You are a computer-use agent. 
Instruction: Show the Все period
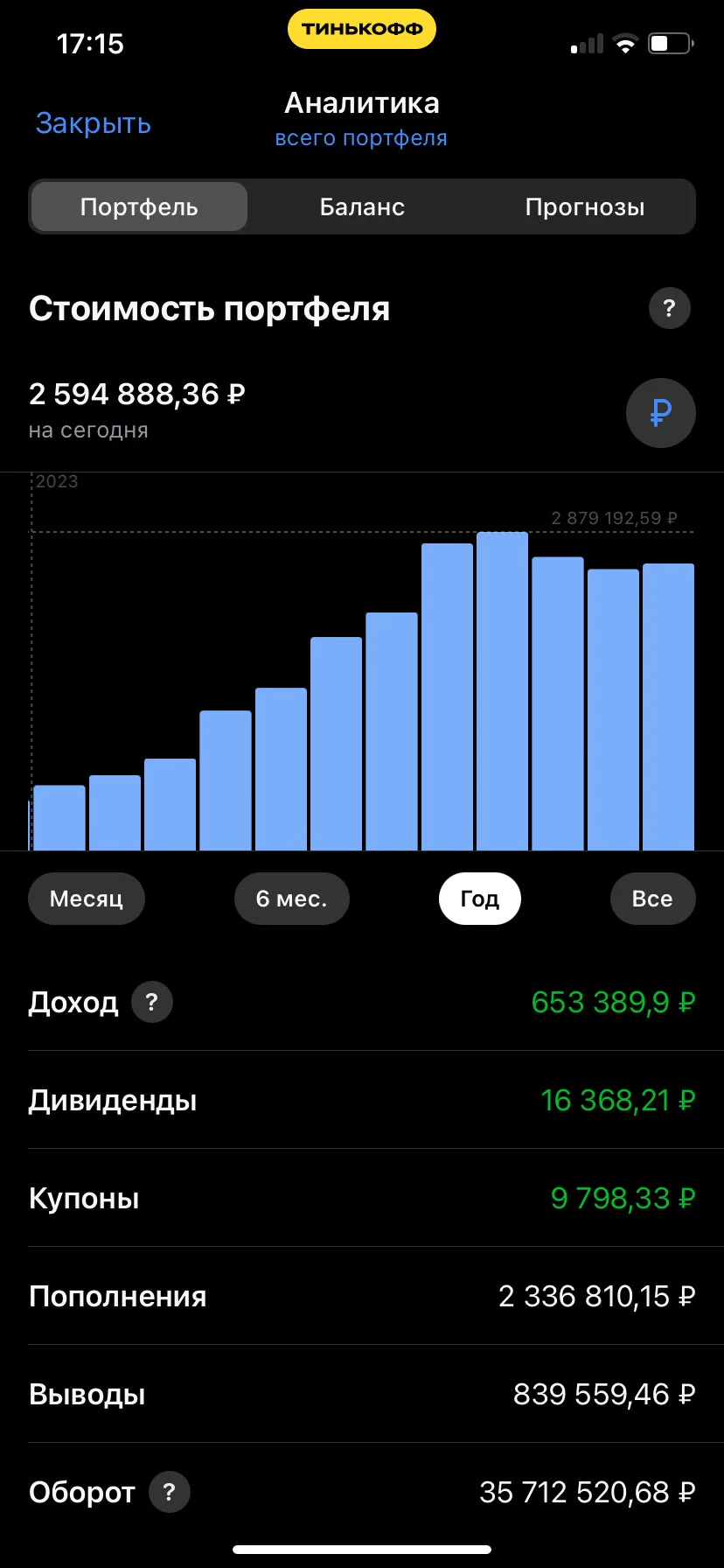tap(652, 899)
